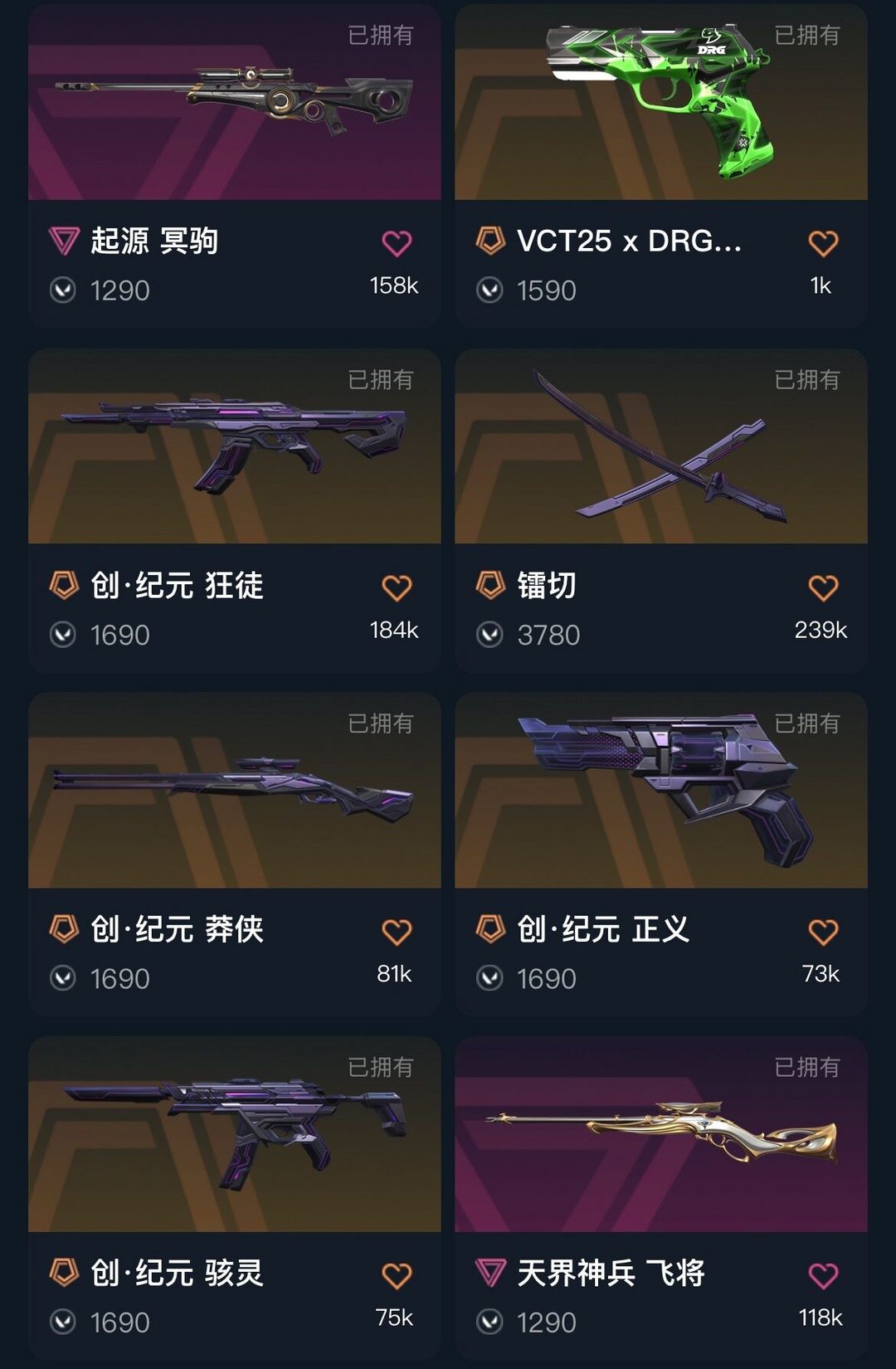
Task: Toggle the heart on the 镭切 melee card
Action: (x=824, y=586)
